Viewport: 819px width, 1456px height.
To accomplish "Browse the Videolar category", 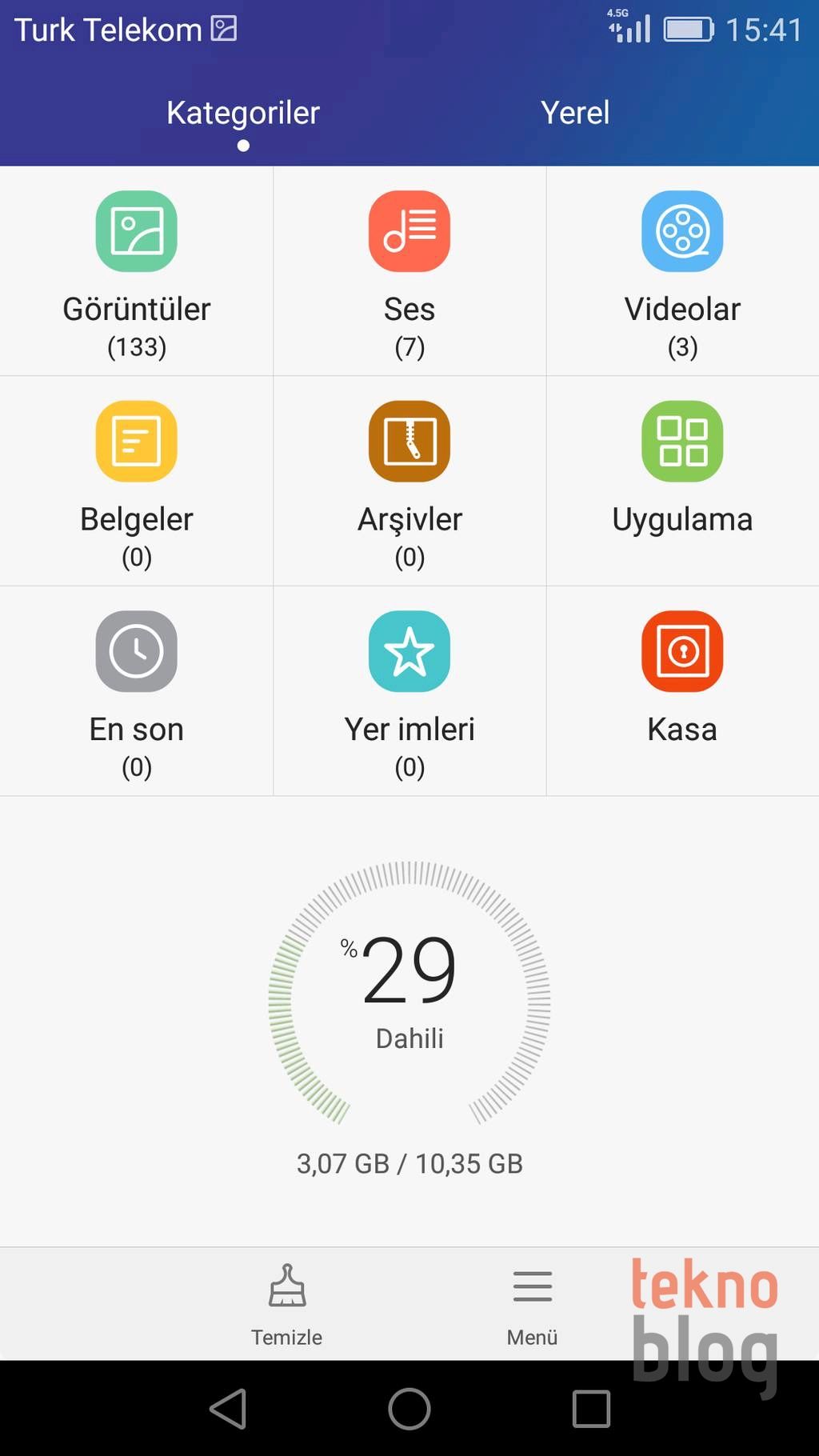I will click(682, 270).
